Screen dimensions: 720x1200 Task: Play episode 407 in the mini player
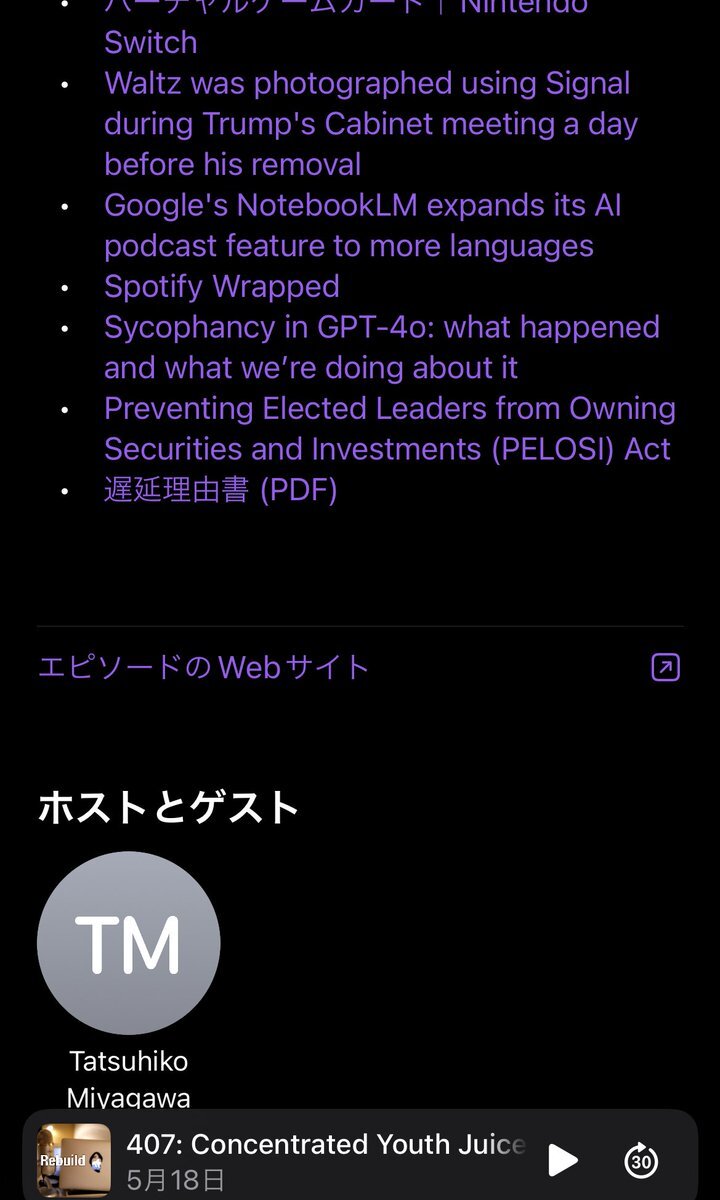tap(563, 1160)
